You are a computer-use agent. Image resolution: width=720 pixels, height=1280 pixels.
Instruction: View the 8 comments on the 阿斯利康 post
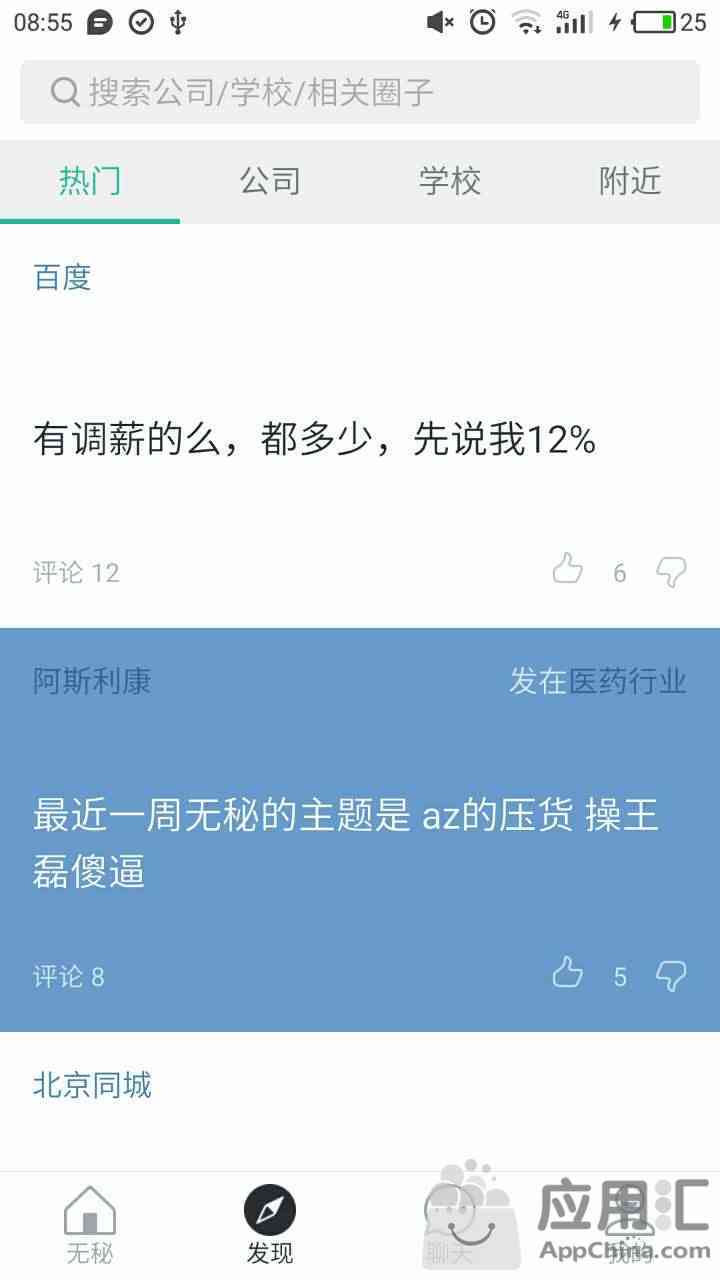[x=69, y=977]
